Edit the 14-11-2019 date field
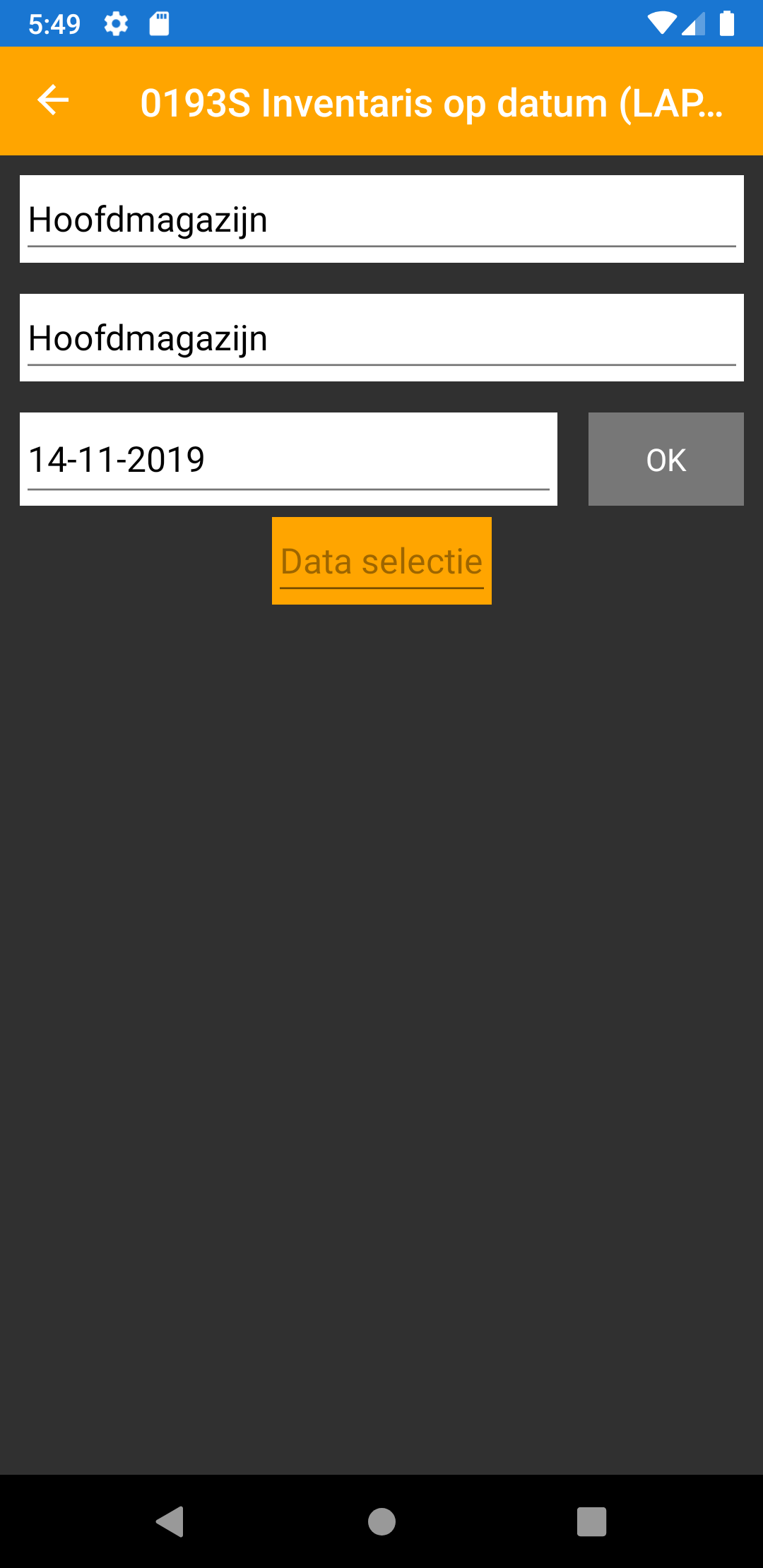The width and height of the screenshot is (763, 1568). click(x=288, y=459)
